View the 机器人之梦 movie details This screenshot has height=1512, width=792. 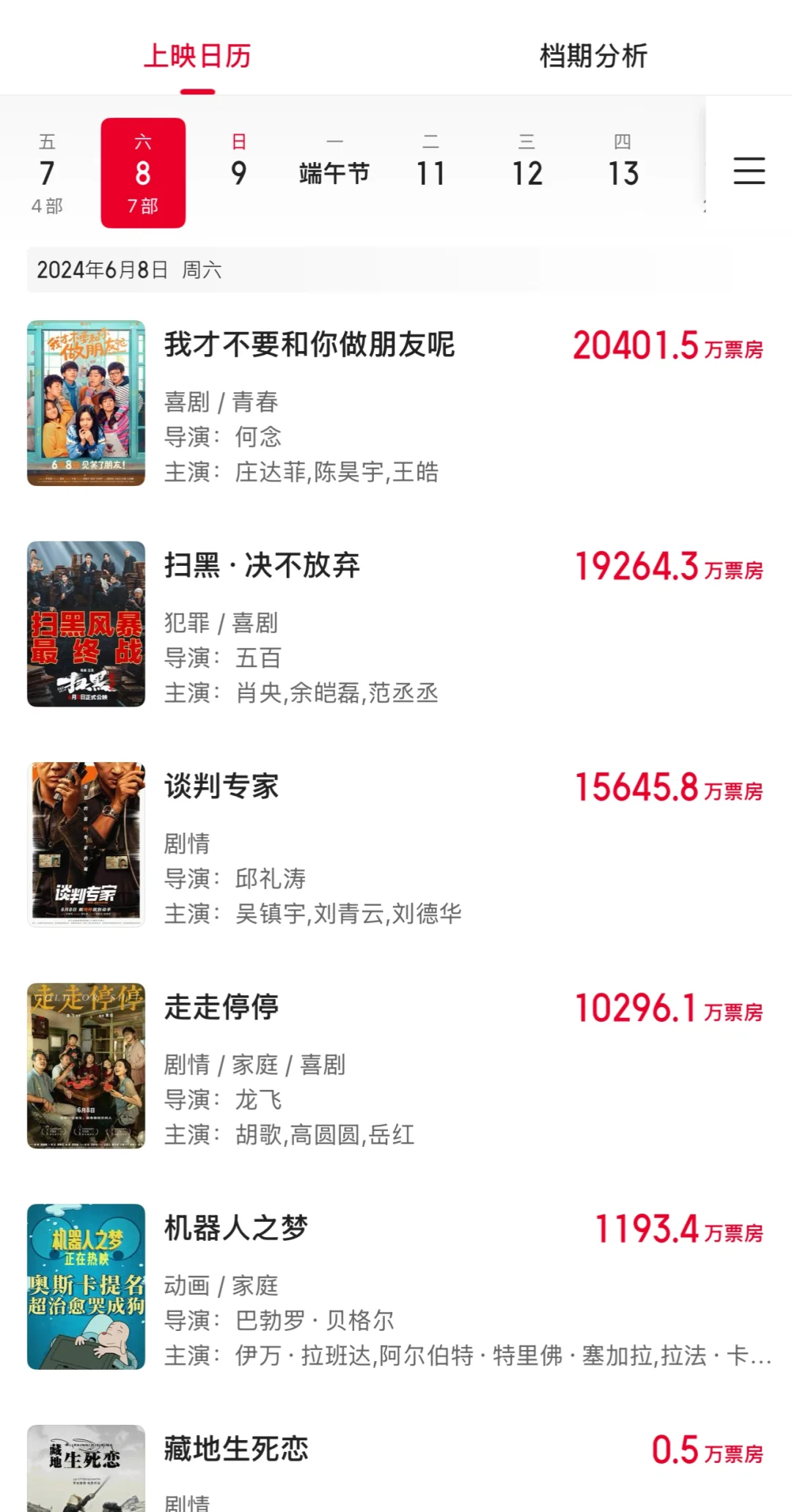tap(236, 1228)
